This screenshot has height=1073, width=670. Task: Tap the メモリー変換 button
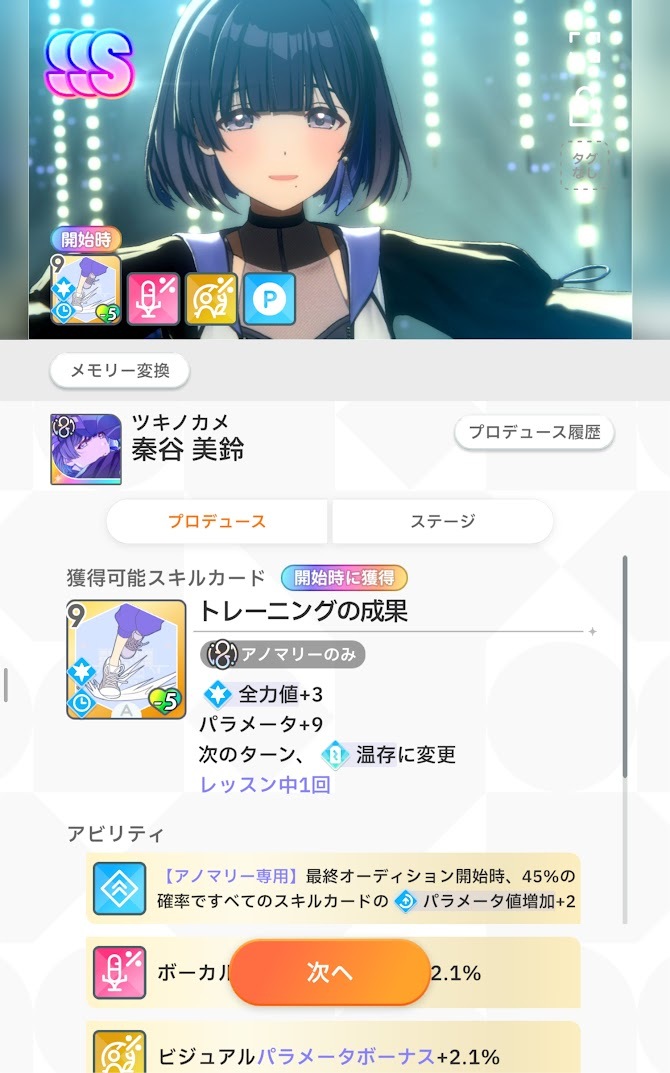119,370
